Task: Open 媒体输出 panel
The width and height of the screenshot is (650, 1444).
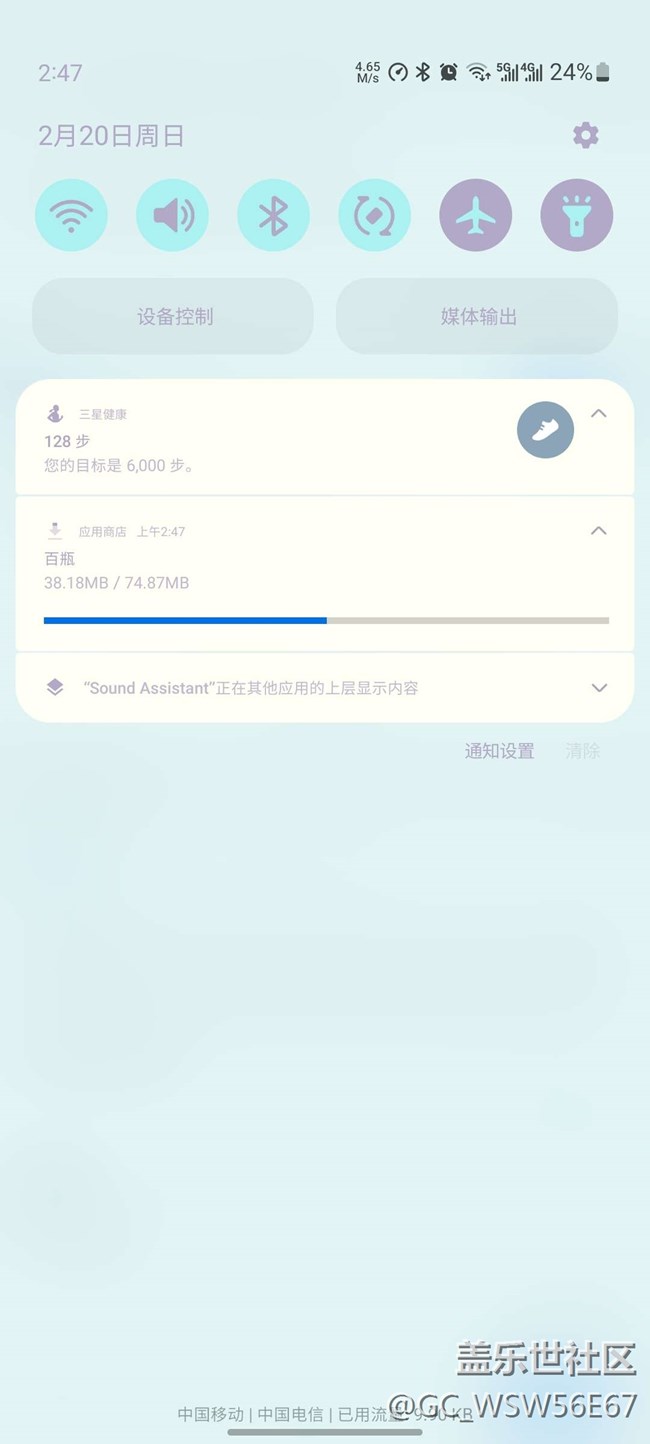Action: [x=478, y=317]
